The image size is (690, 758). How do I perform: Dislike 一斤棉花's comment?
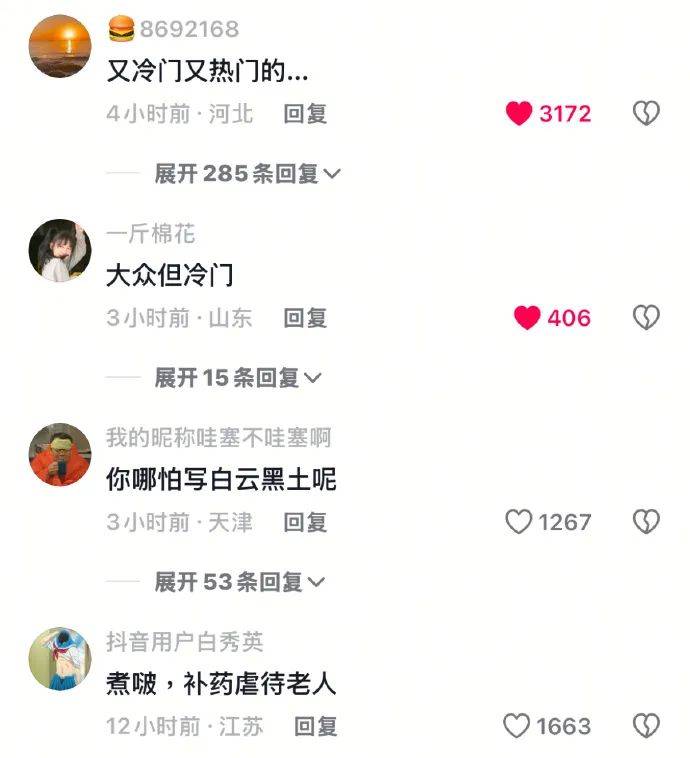click(x=646, y=318)
